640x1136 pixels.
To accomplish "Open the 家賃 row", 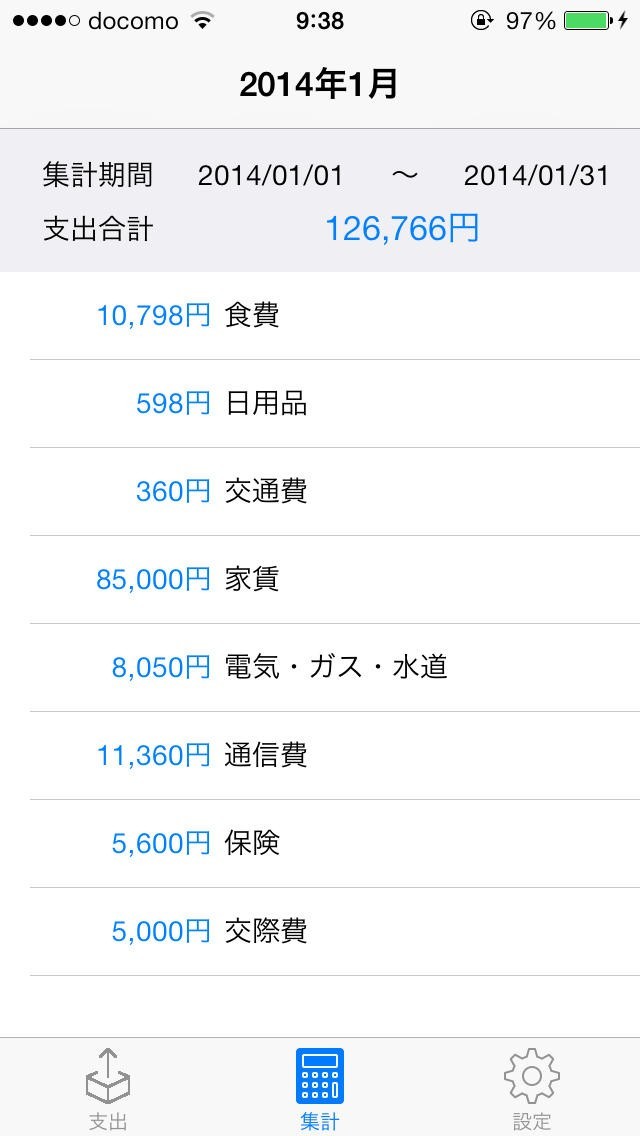I will pos(320,580).
